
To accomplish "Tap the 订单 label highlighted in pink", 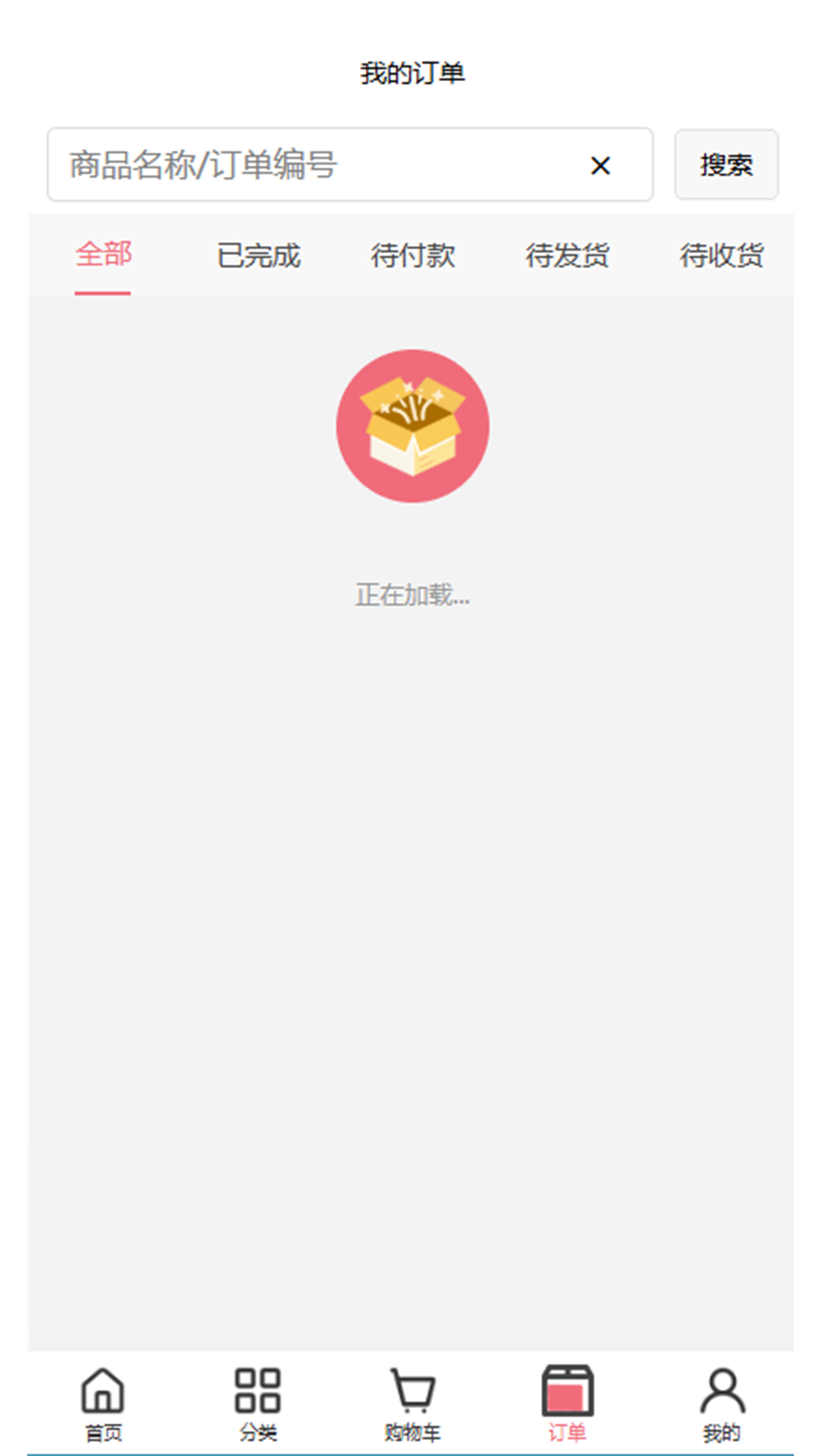I will (x=568, y=1432).
